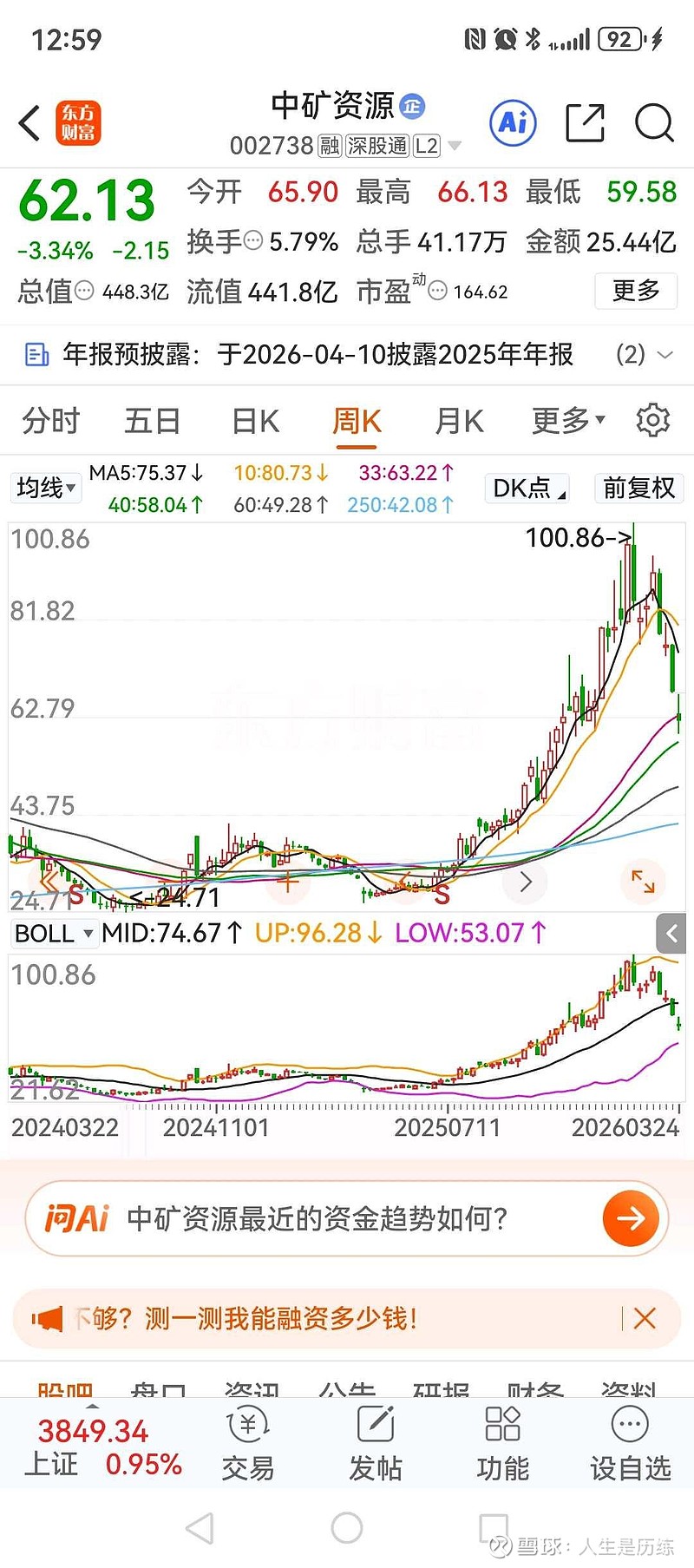Ask the 问AI question about fund trends
Image resolution: width=694 pixels, height=1568 pixels.
347,1217
